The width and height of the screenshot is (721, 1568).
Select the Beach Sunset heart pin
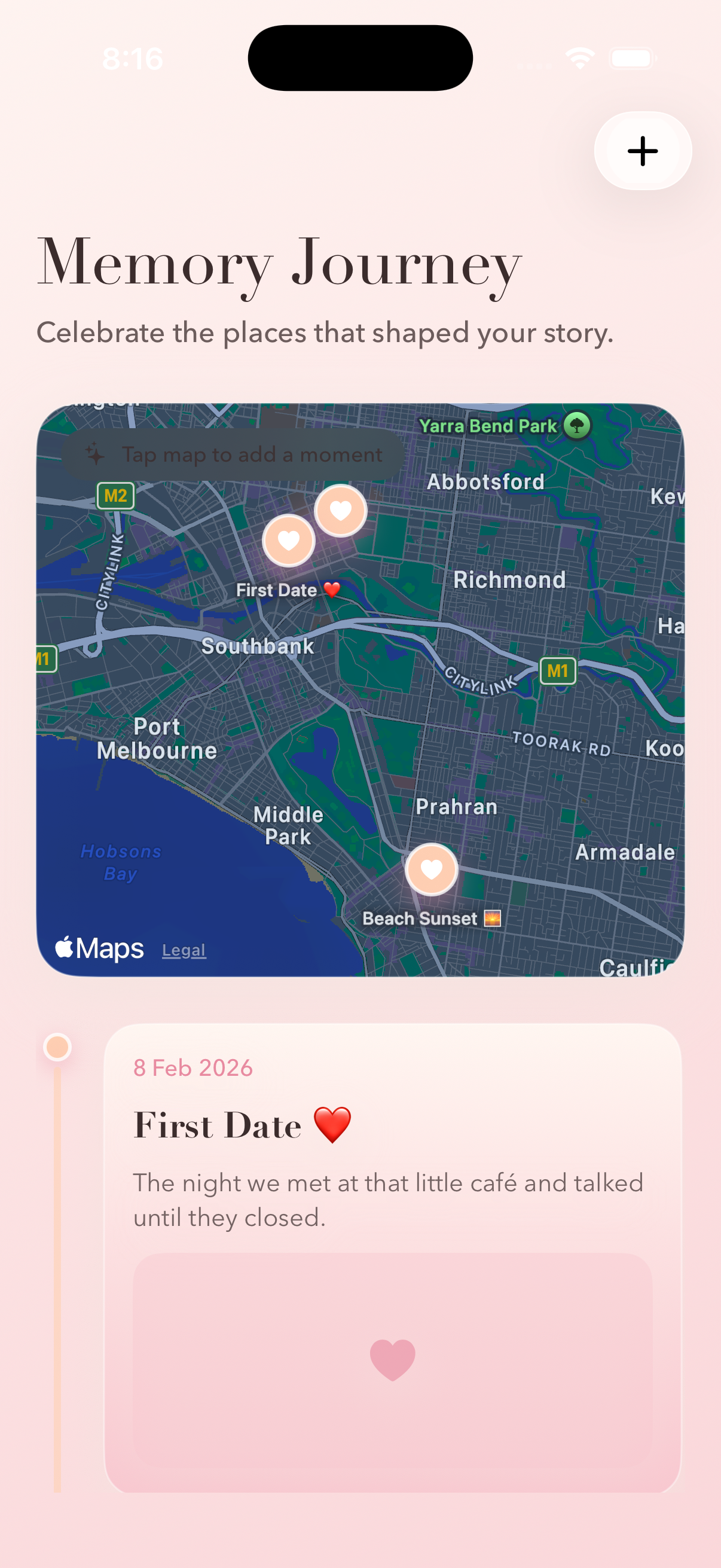click(x=432, y=870)
